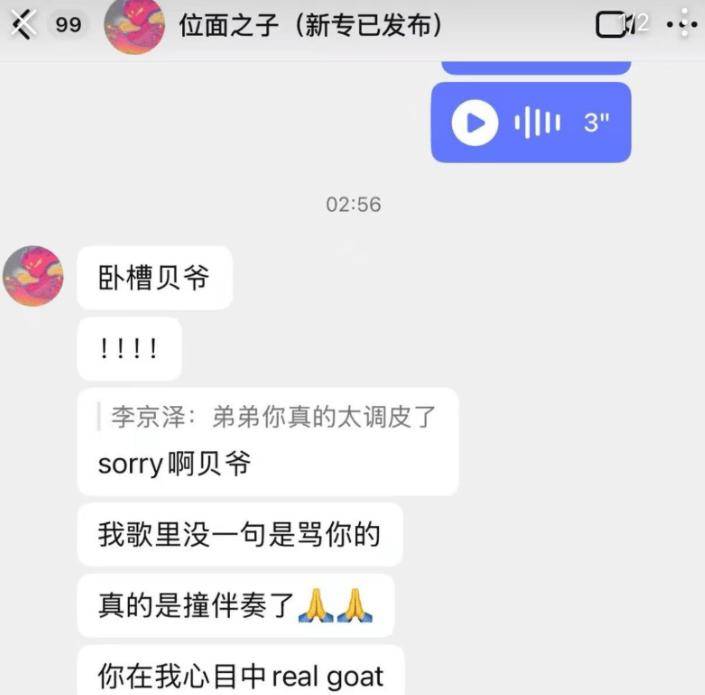Open 位面之子 profile from header avatar
This screenshot has height=695, width=705.
pyautogui.click(x=135, y=25)
